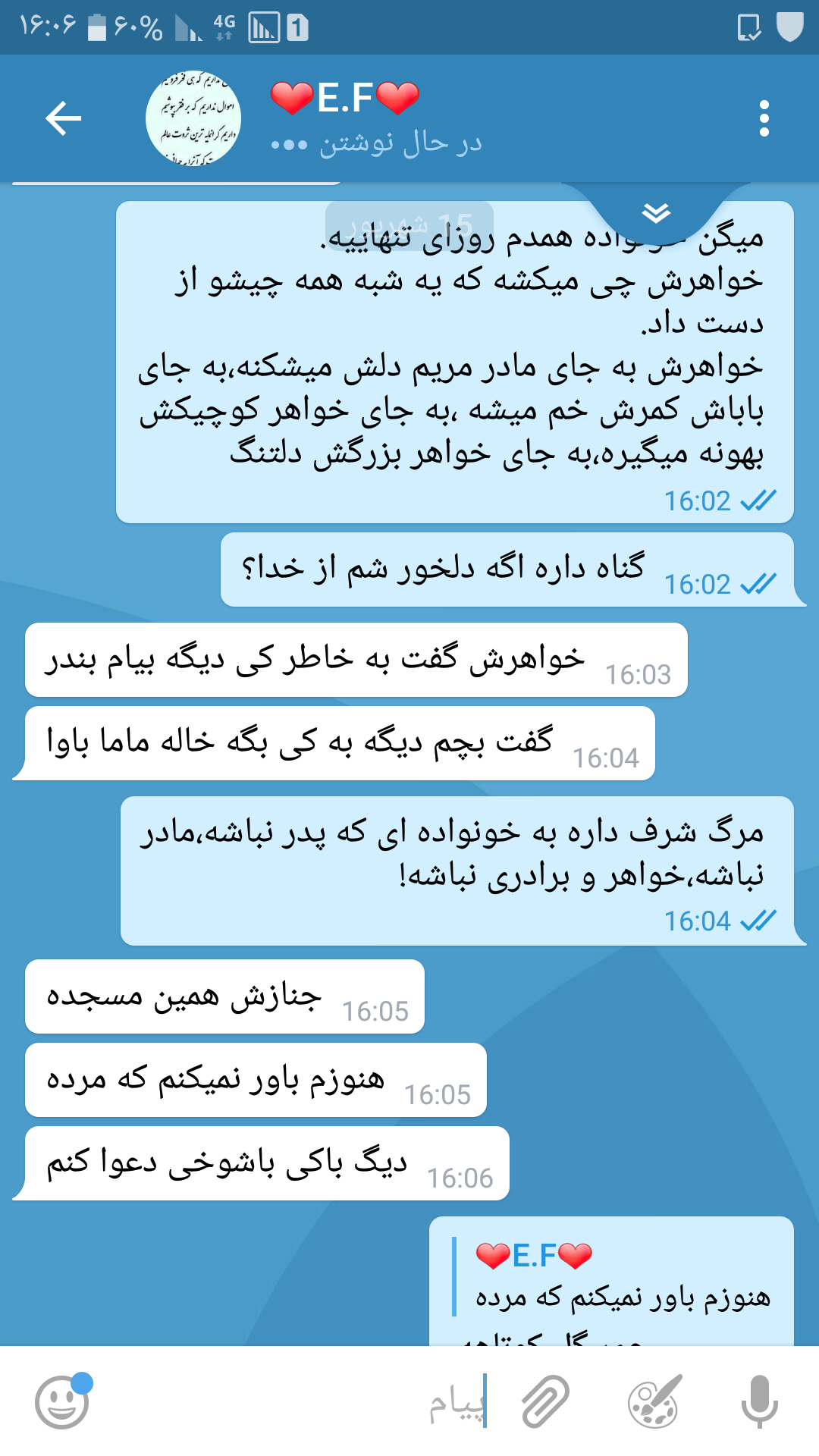Record a voice message with the microphone
Image resolution: width=819 pixels, height=1456 pixels.
click(759, 1402)
